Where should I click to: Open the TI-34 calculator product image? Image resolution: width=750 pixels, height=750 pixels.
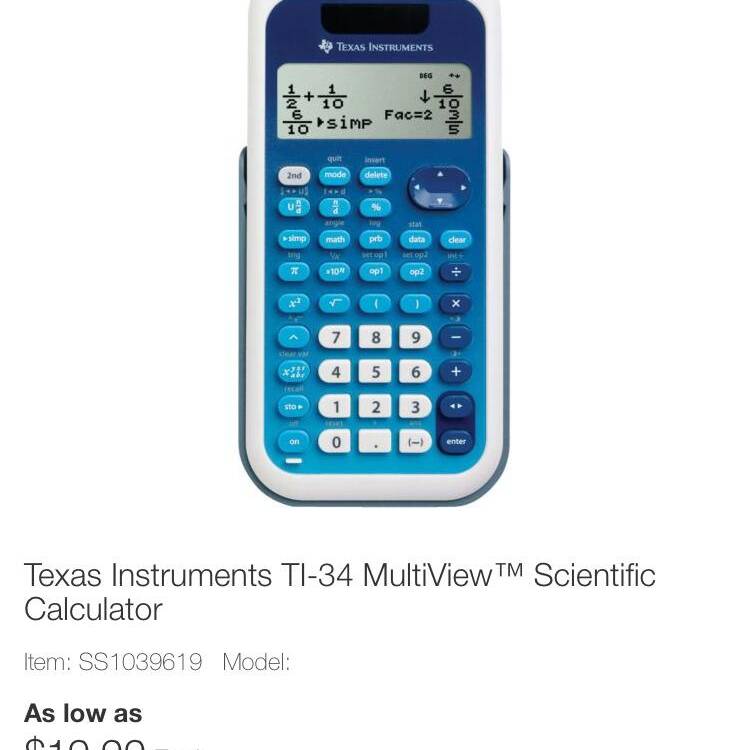tap(374, 250)
